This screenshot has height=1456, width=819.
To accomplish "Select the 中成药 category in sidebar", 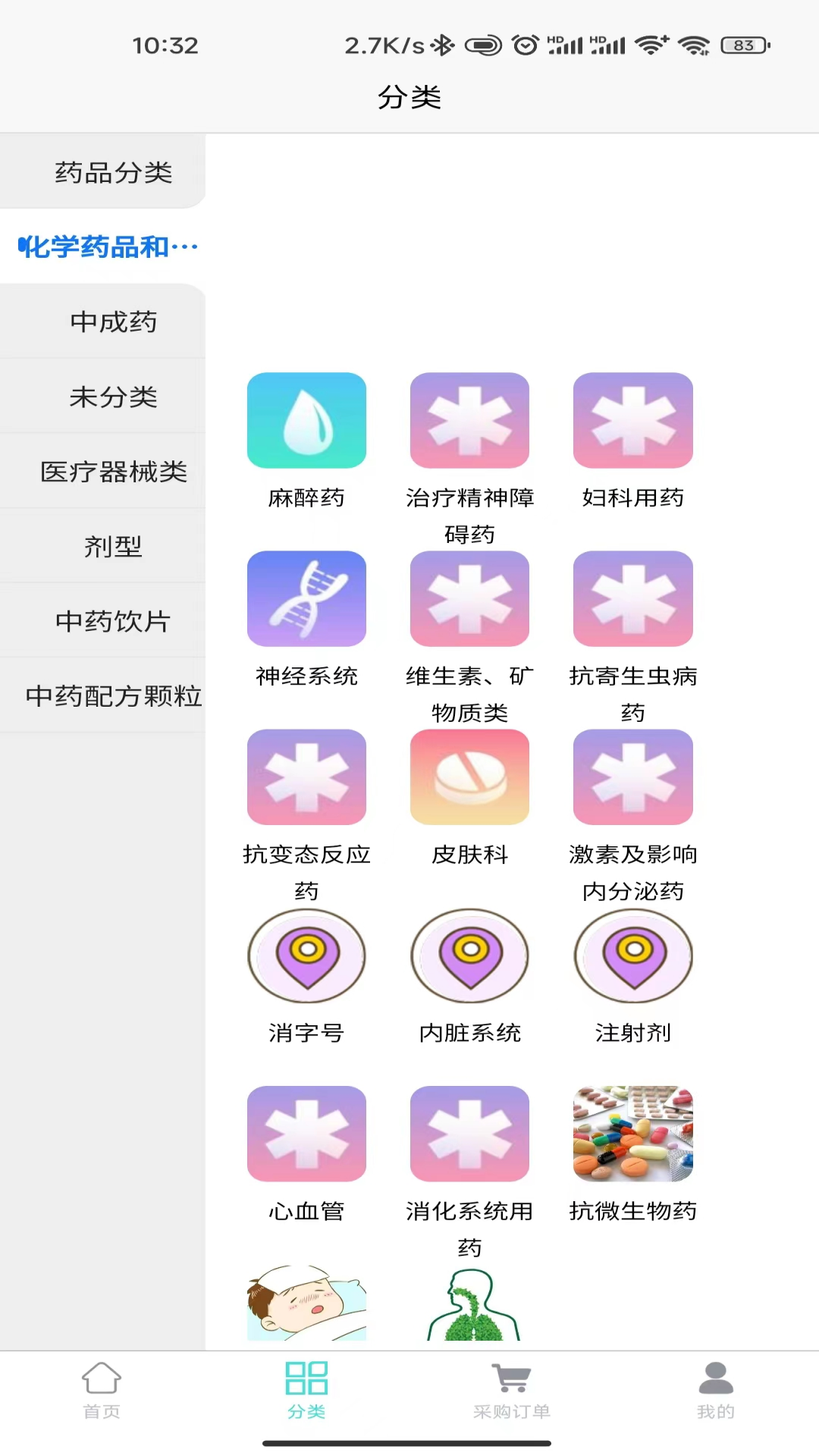I will 113,322.
